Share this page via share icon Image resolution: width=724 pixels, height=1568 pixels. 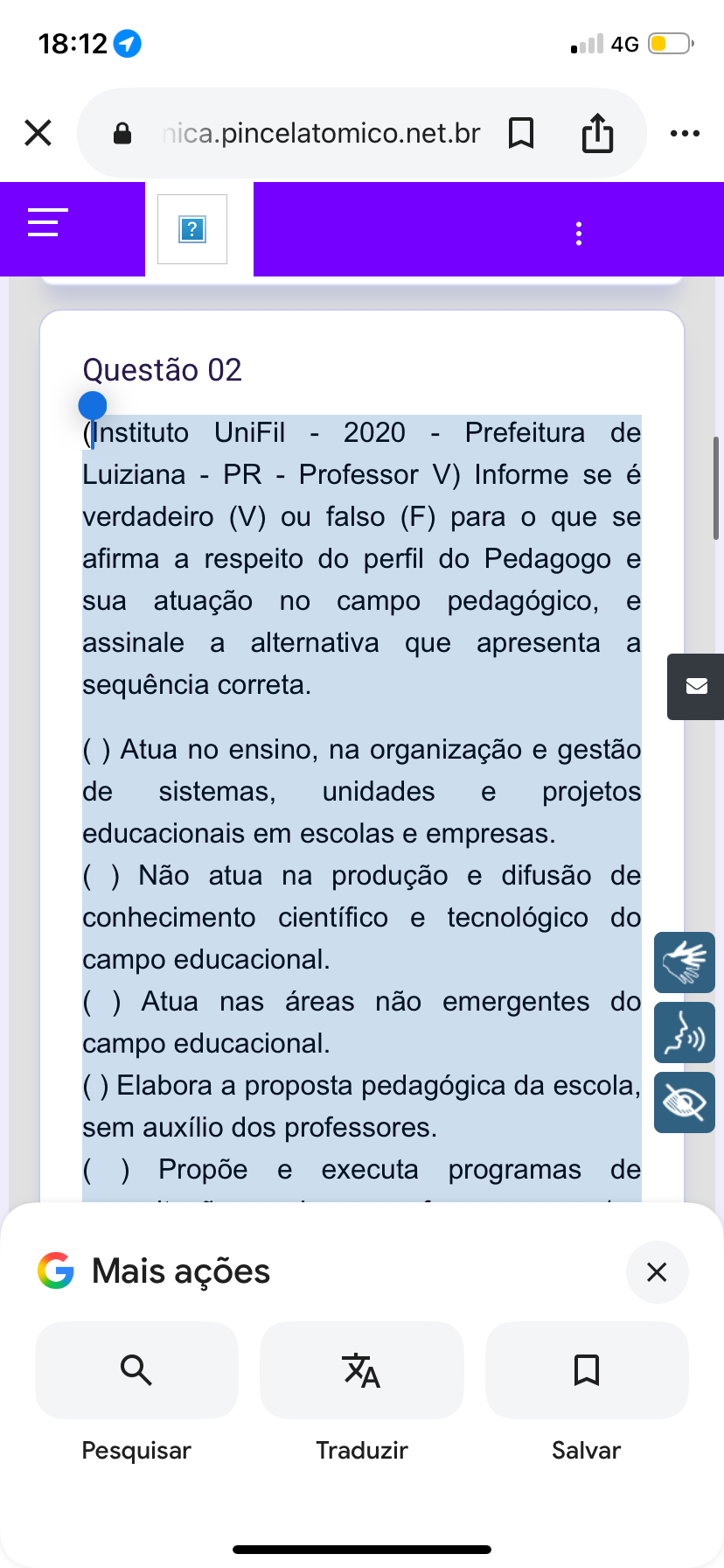click(x=597, y=133)
